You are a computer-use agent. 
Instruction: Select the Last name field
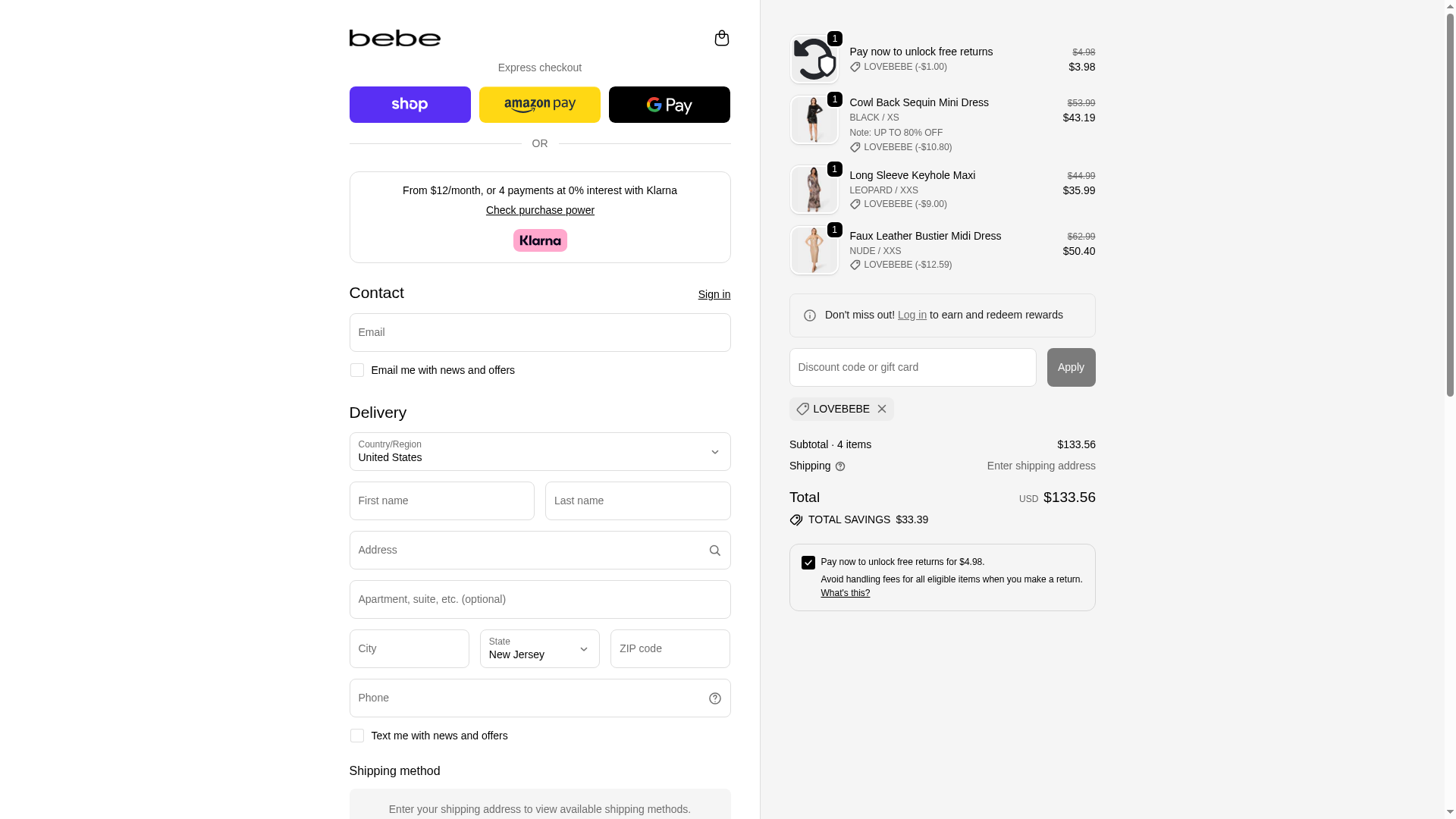click(x=637, y=501)
